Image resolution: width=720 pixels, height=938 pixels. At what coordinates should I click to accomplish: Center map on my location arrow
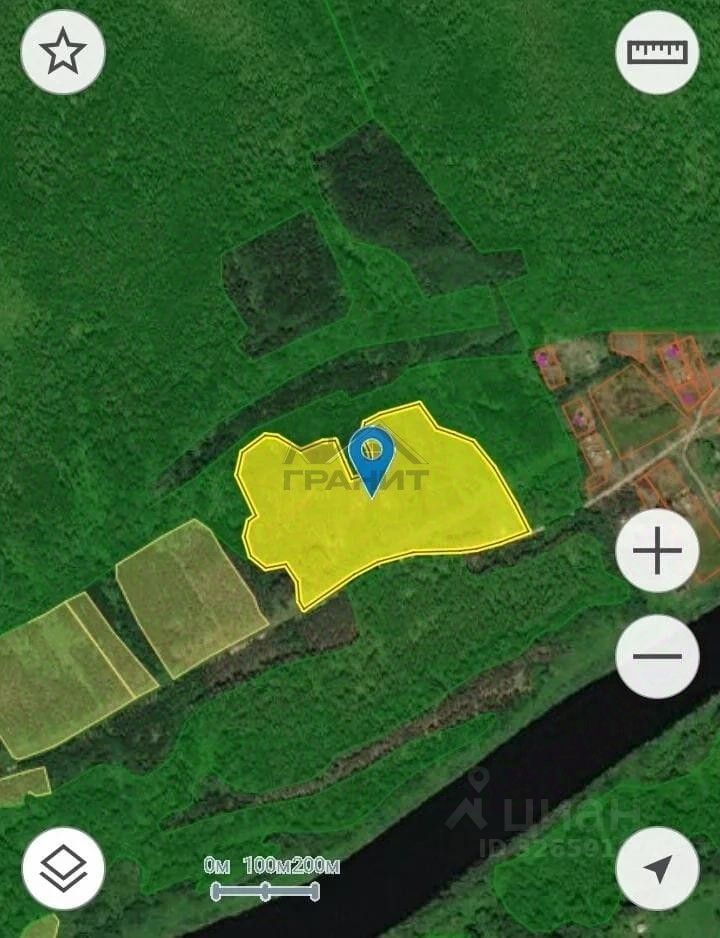[657, 868]
